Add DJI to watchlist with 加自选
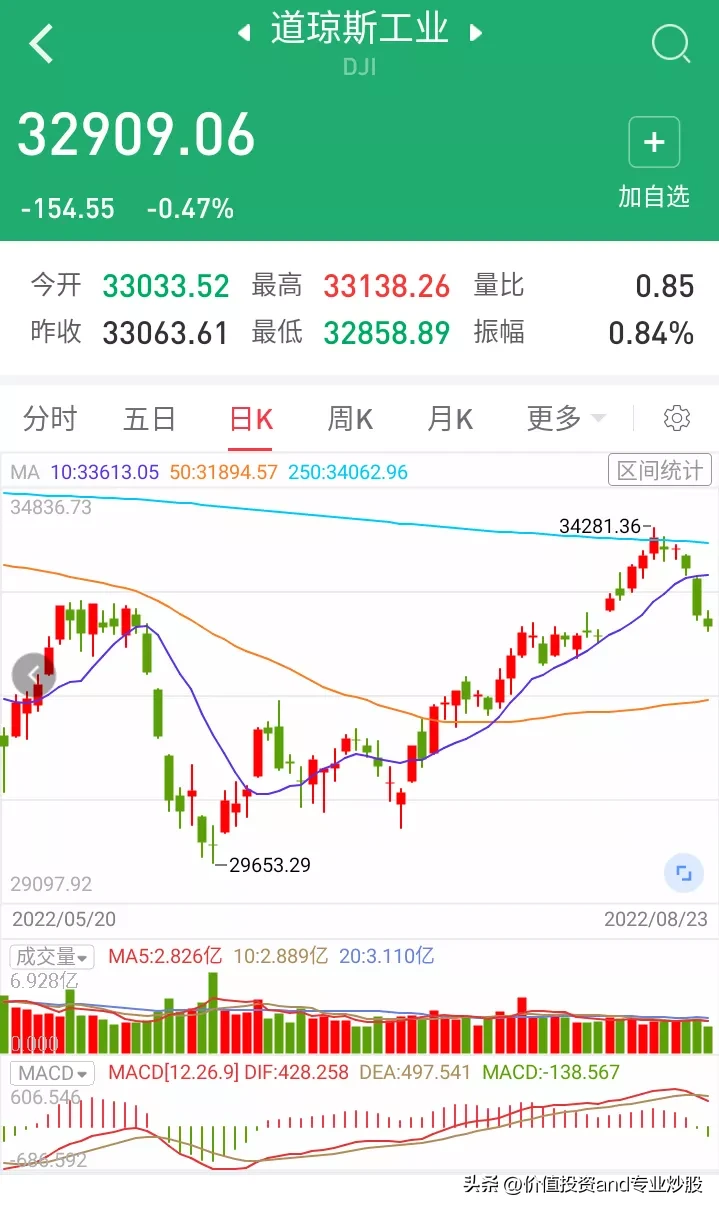719x1210 pixels. pyautogui.click(x=654, y=162)
